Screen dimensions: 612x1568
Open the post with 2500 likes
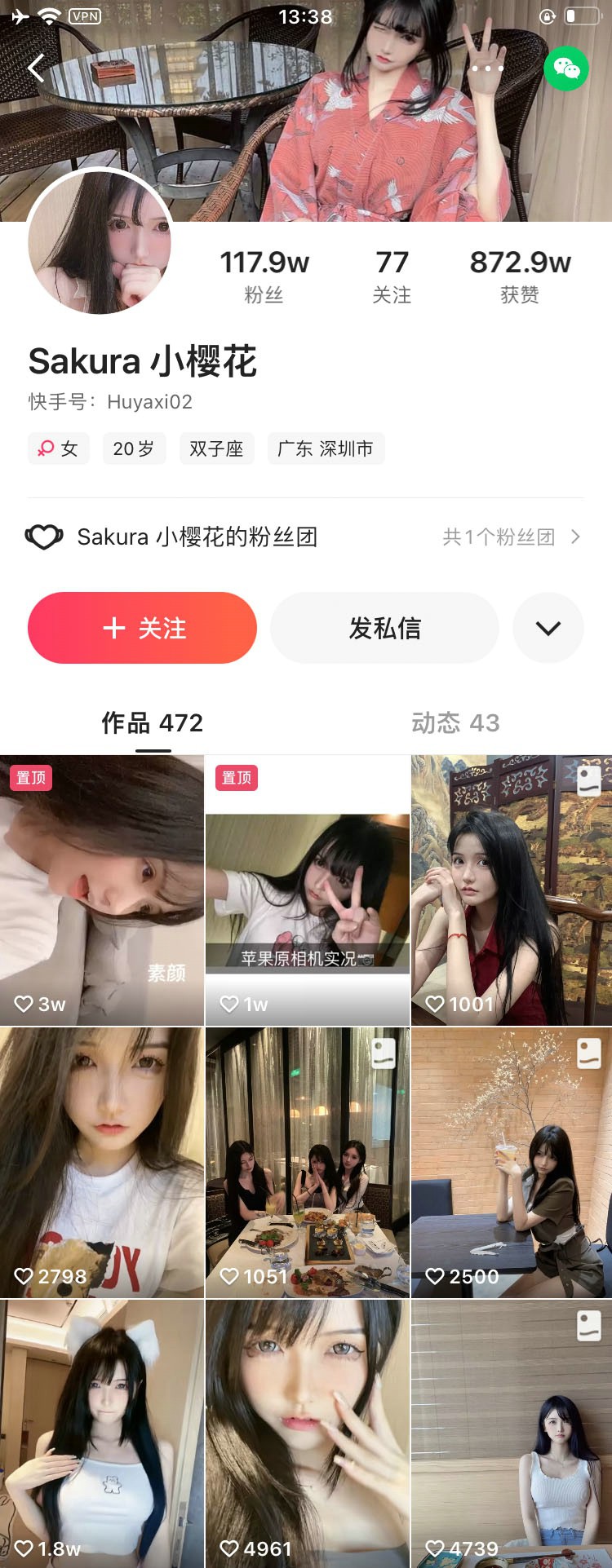tap(512, 1162)
